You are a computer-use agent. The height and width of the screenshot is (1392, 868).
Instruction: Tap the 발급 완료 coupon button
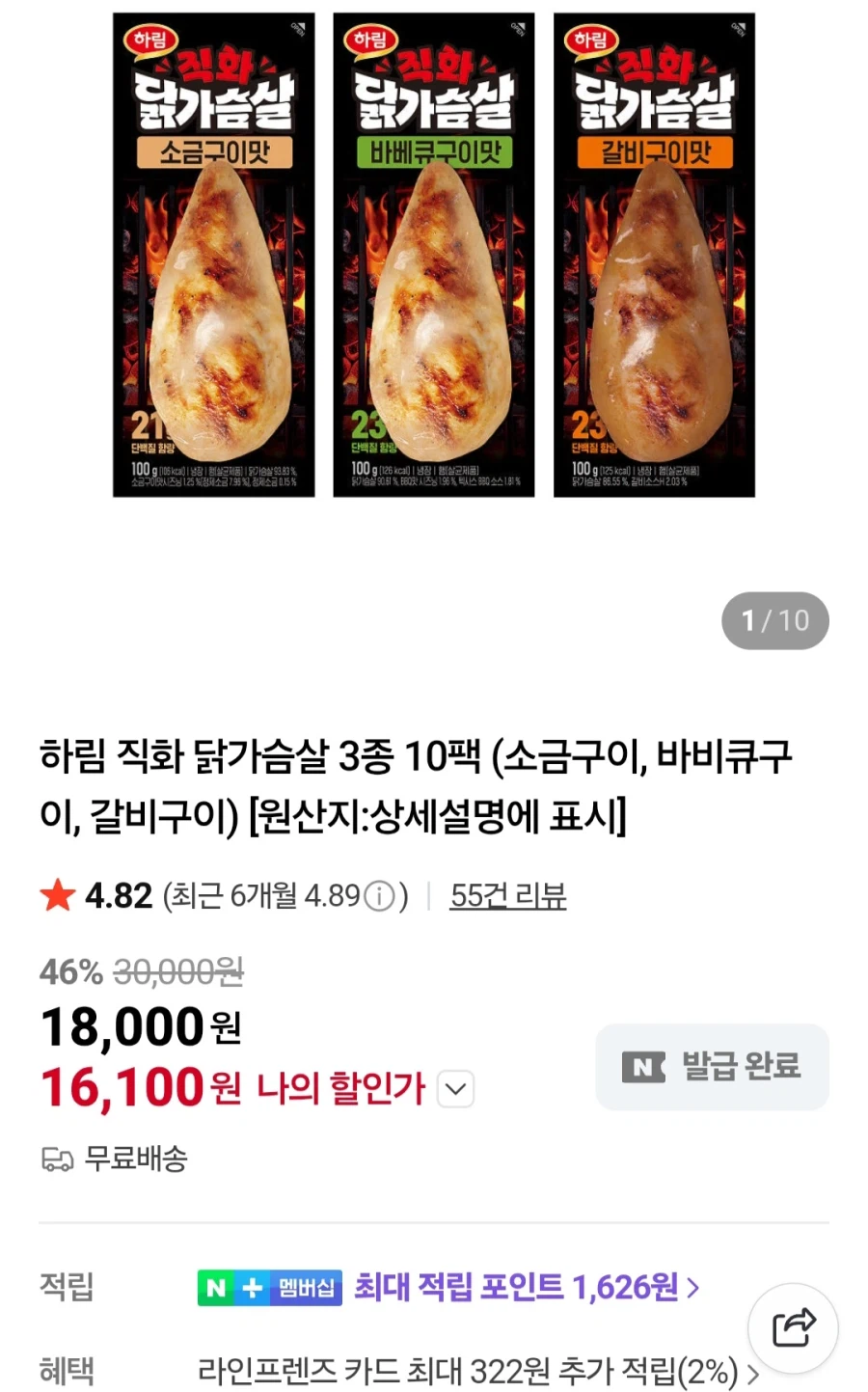coord(712,1067)
